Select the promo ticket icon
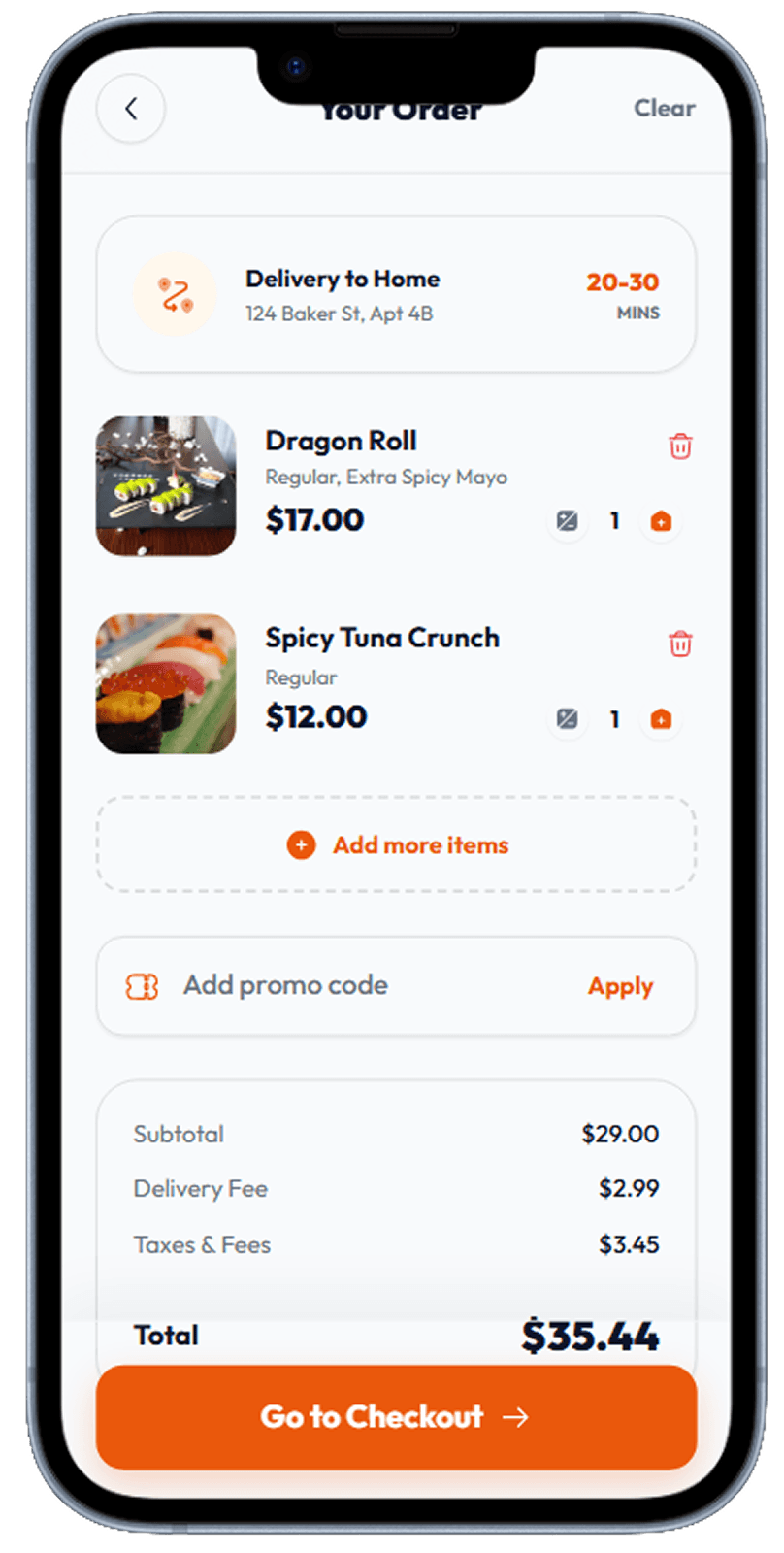784x1553 pixels. coord(143,985)
